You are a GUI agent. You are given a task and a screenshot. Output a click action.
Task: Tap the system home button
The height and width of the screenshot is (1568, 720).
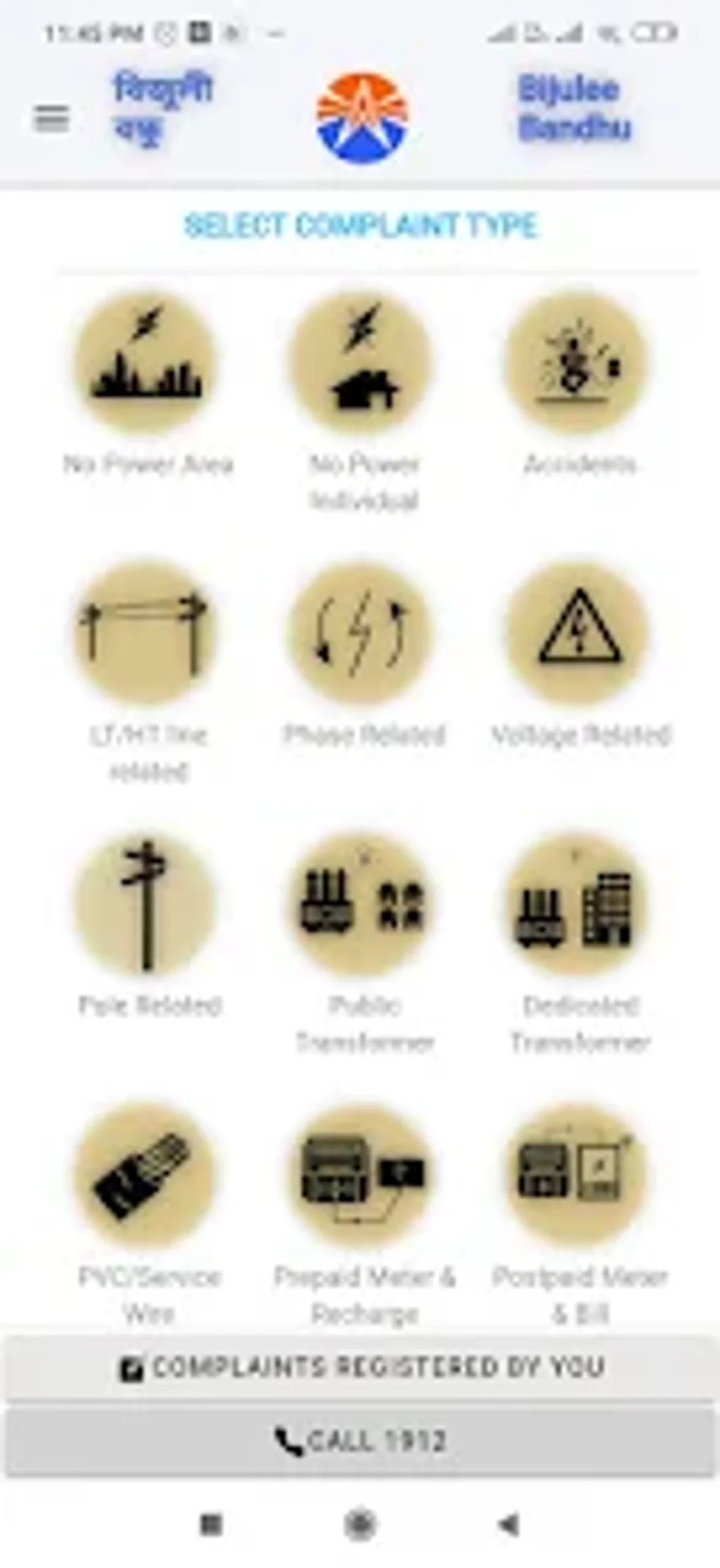tap(360, 1524)
